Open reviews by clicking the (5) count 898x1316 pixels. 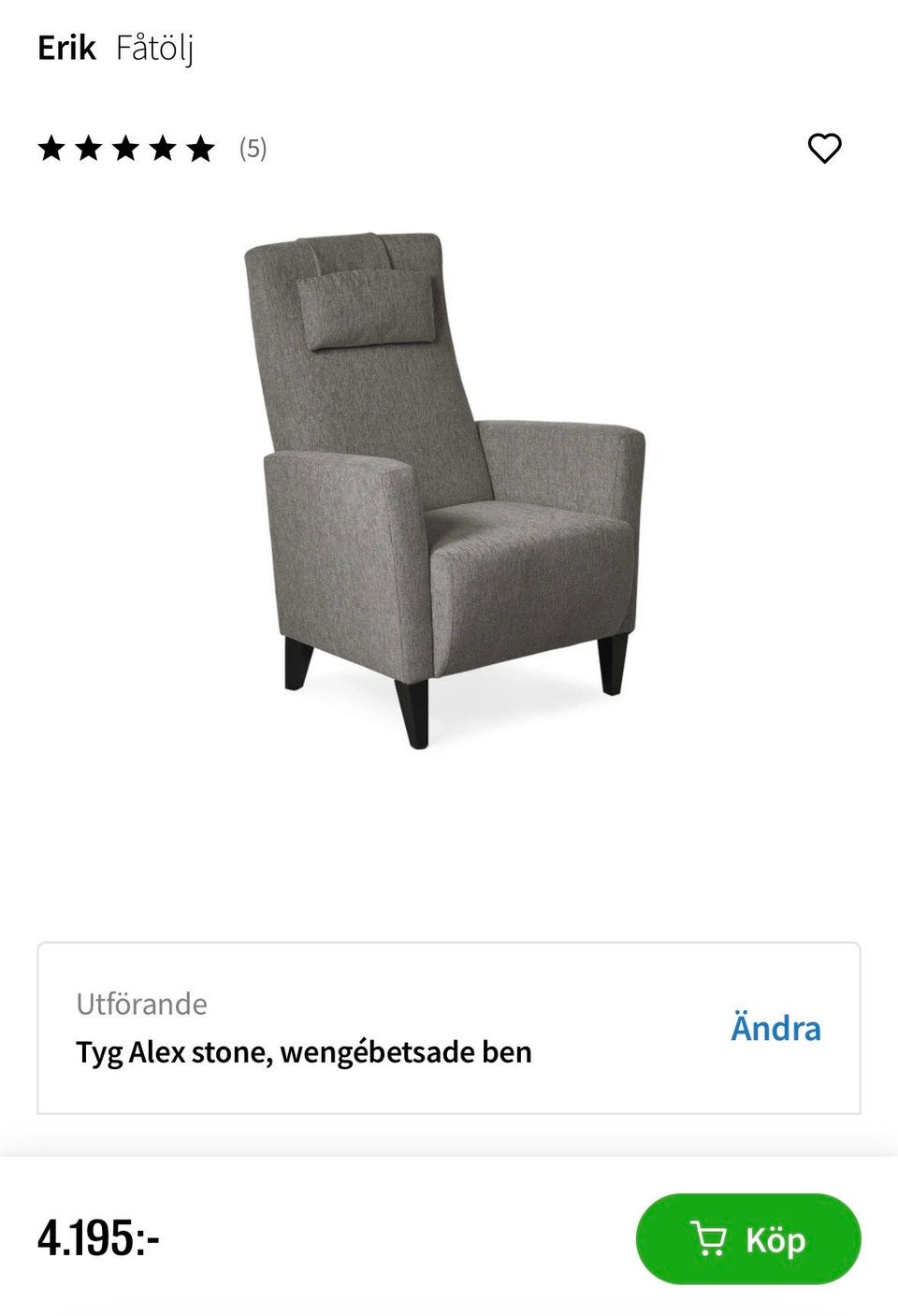pyautogui.click(x=253, y=149)
